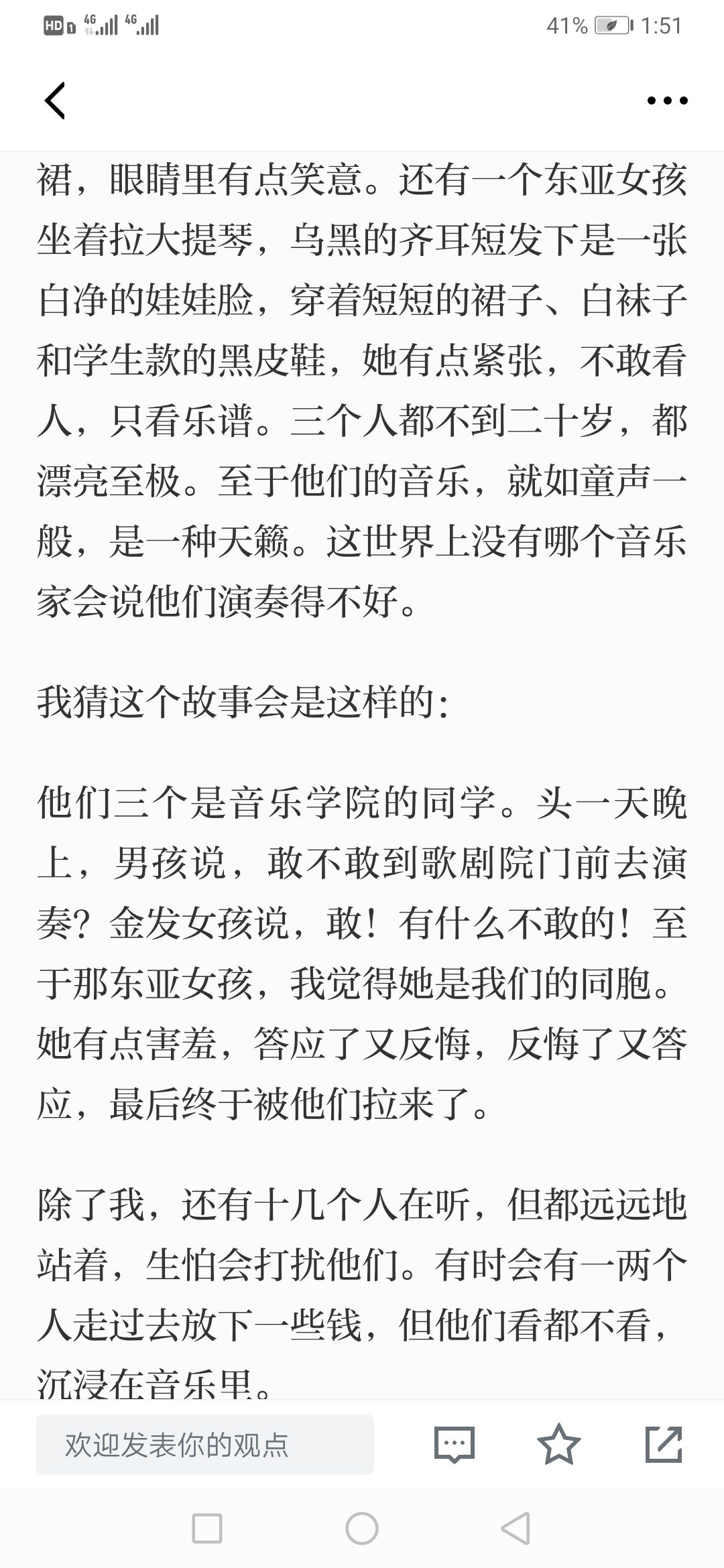724x1568 pixels.
Task: Go back using the top-left arrow
Action: 55,101
